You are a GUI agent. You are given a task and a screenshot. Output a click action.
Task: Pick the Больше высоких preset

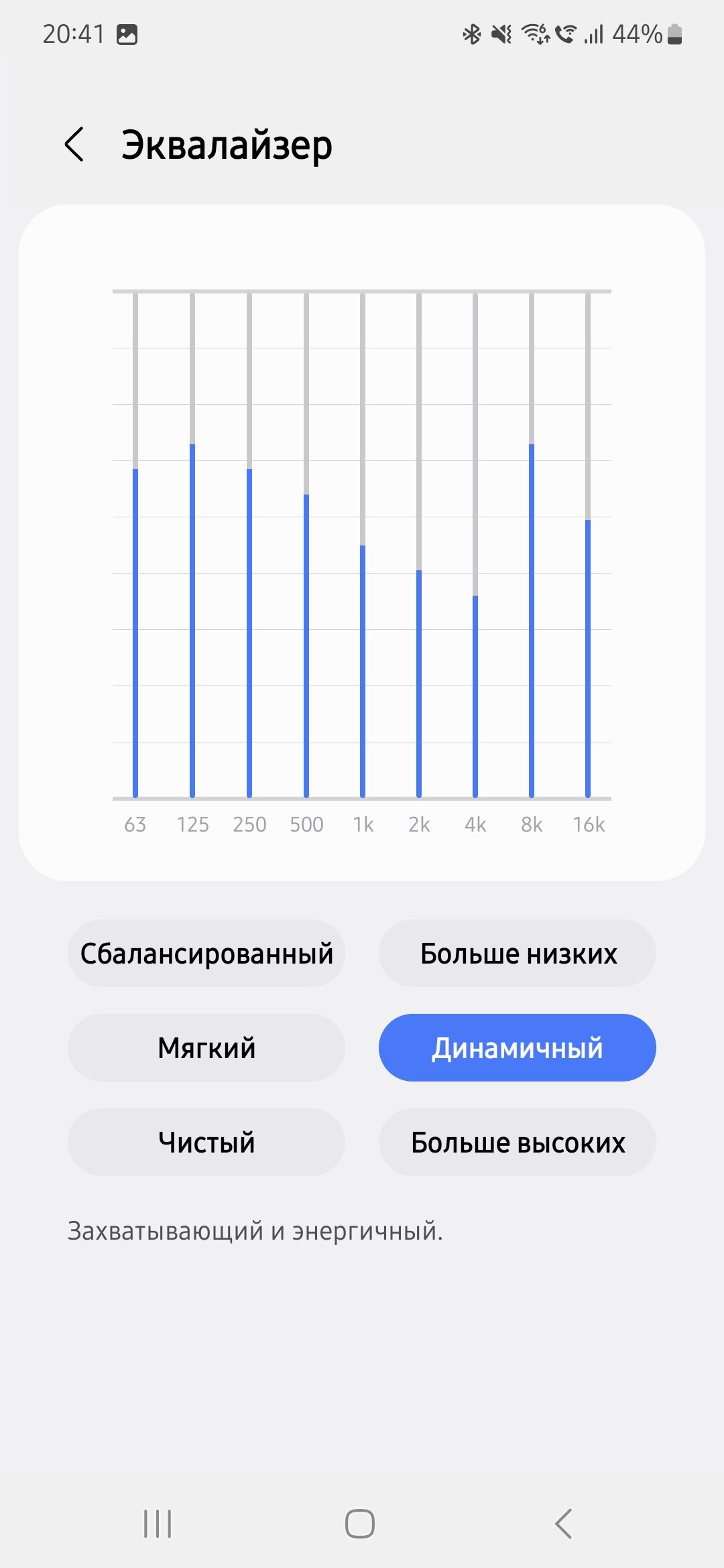[518, 1142]
